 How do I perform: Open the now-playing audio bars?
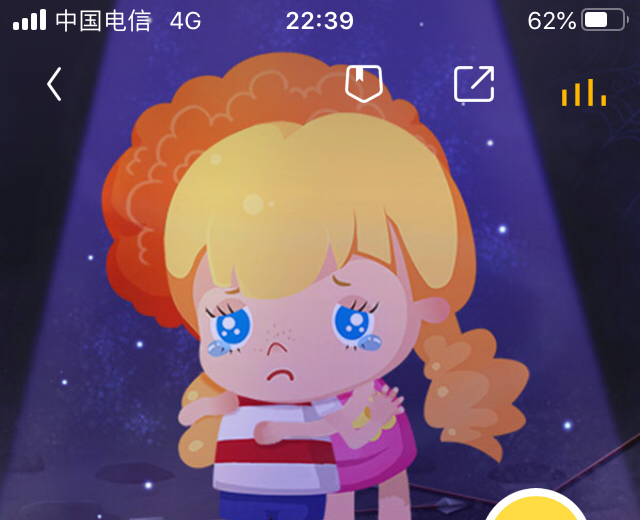tap(584, 92)
